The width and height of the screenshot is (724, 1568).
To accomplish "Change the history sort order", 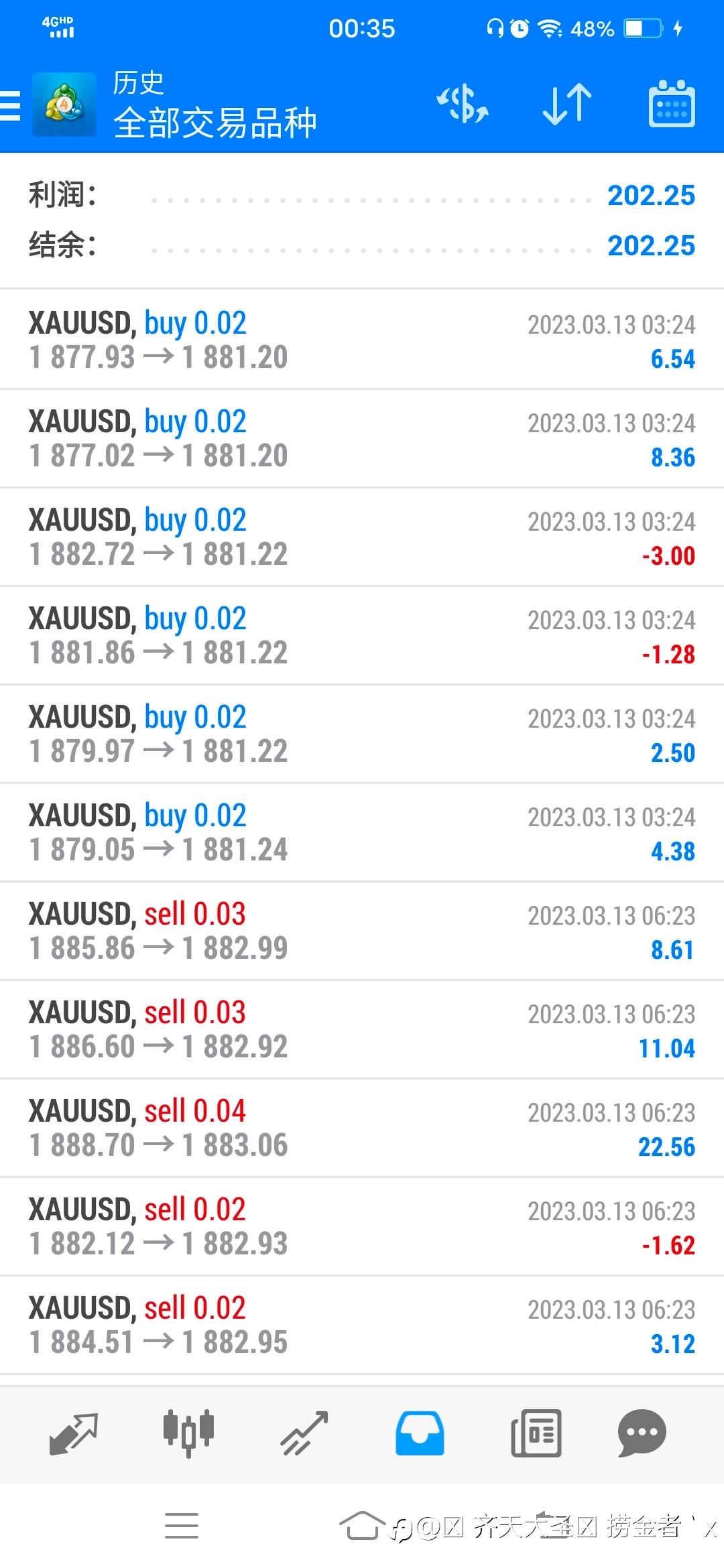I will [x=567, y=104].
